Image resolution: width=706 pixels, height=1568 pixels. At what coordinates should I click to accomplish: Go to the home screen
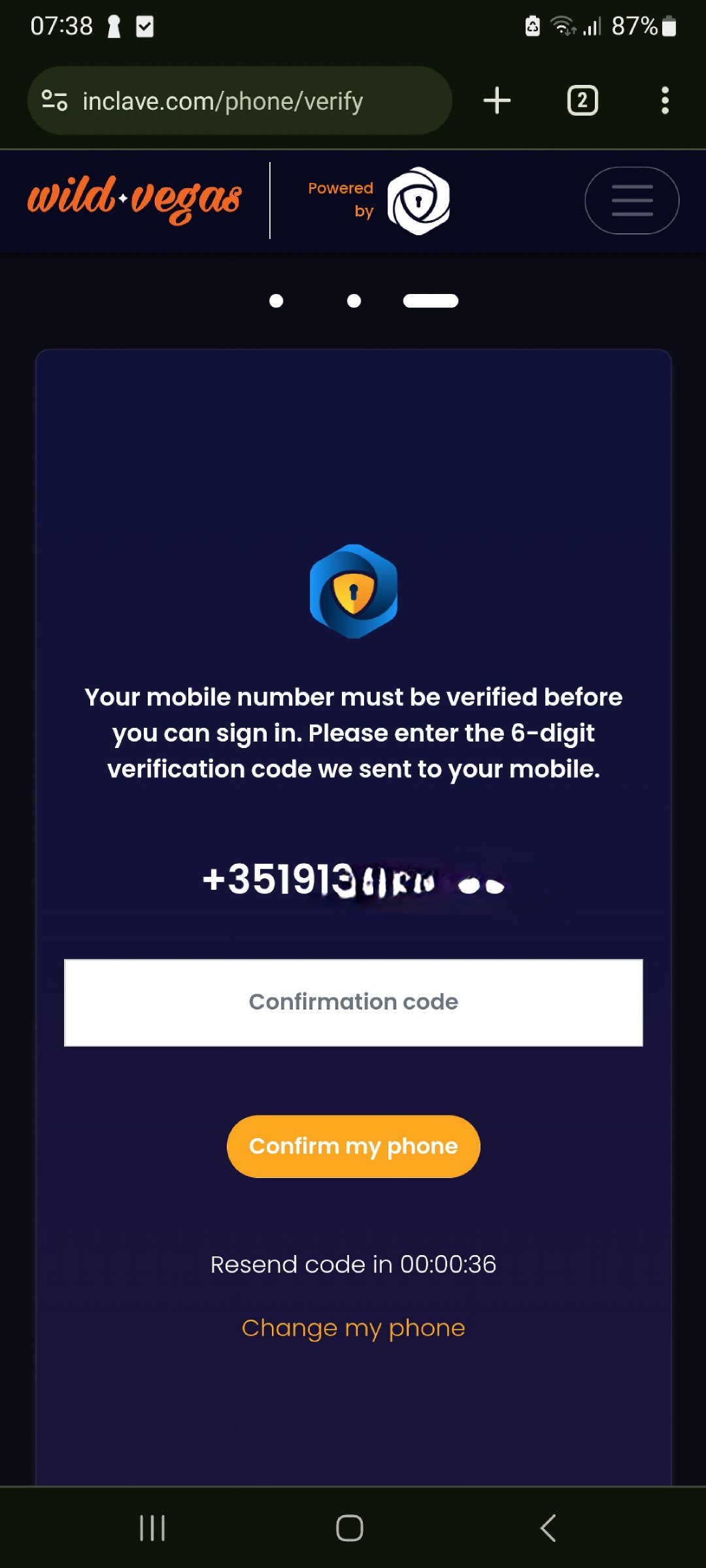350,1528
